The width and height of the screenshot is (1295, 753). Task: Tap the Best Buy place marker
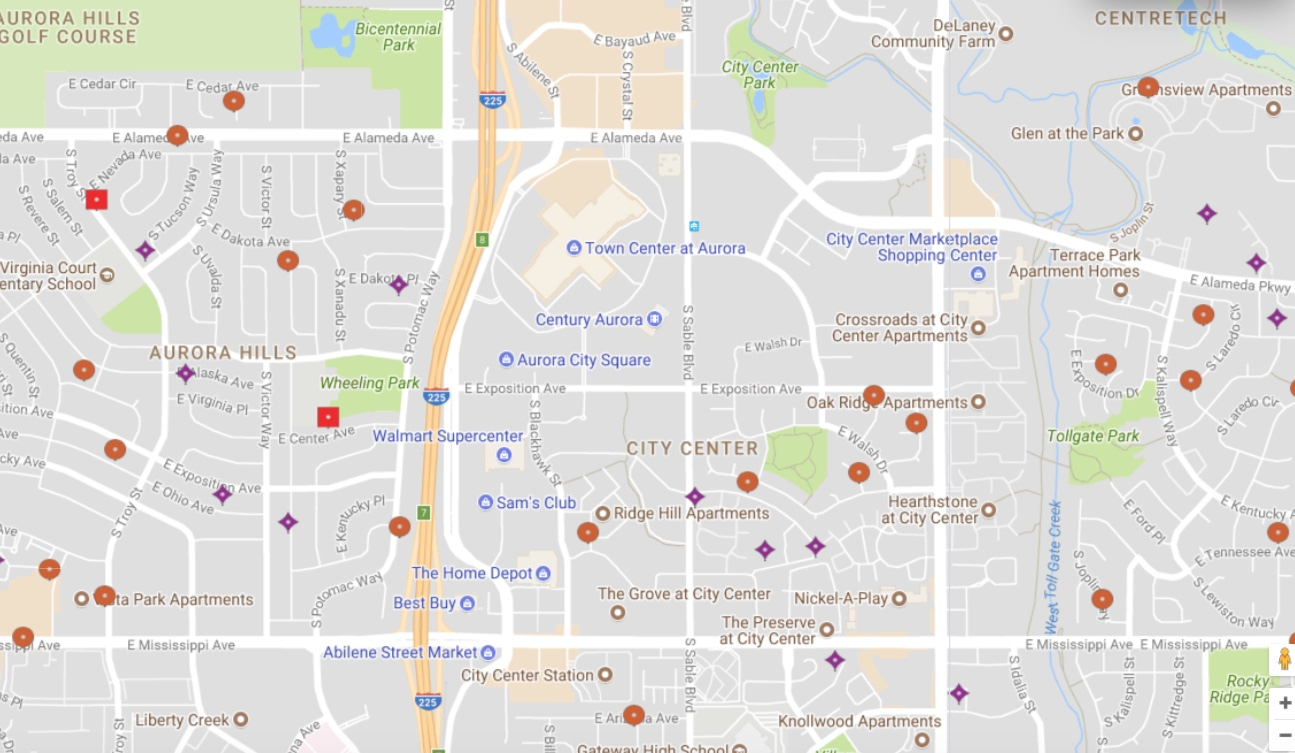tap(466, 604)
